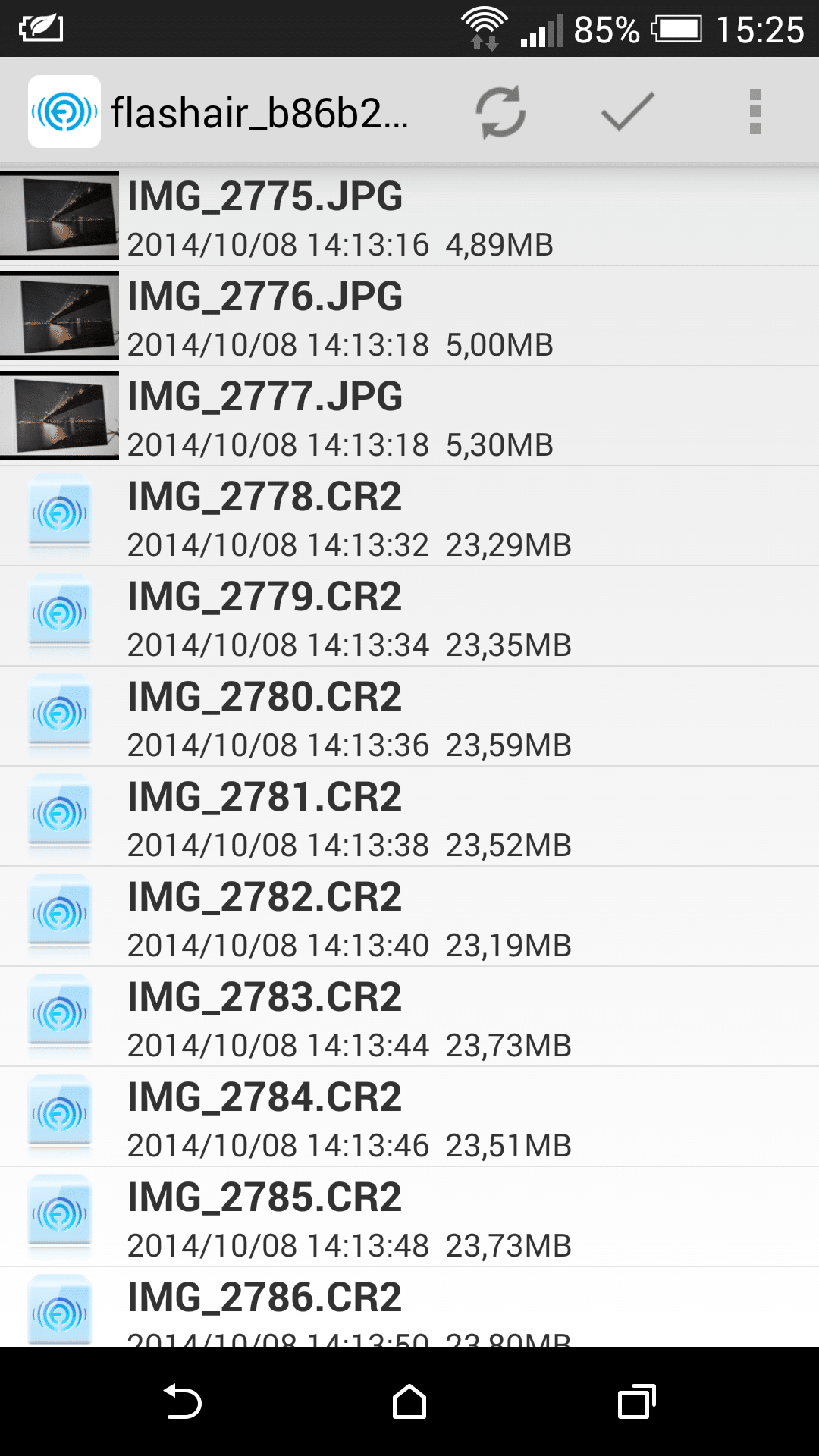
Task: Open IMG_2782.CR2 raw file
Action: pyautogui.click(x=409, y=918)
